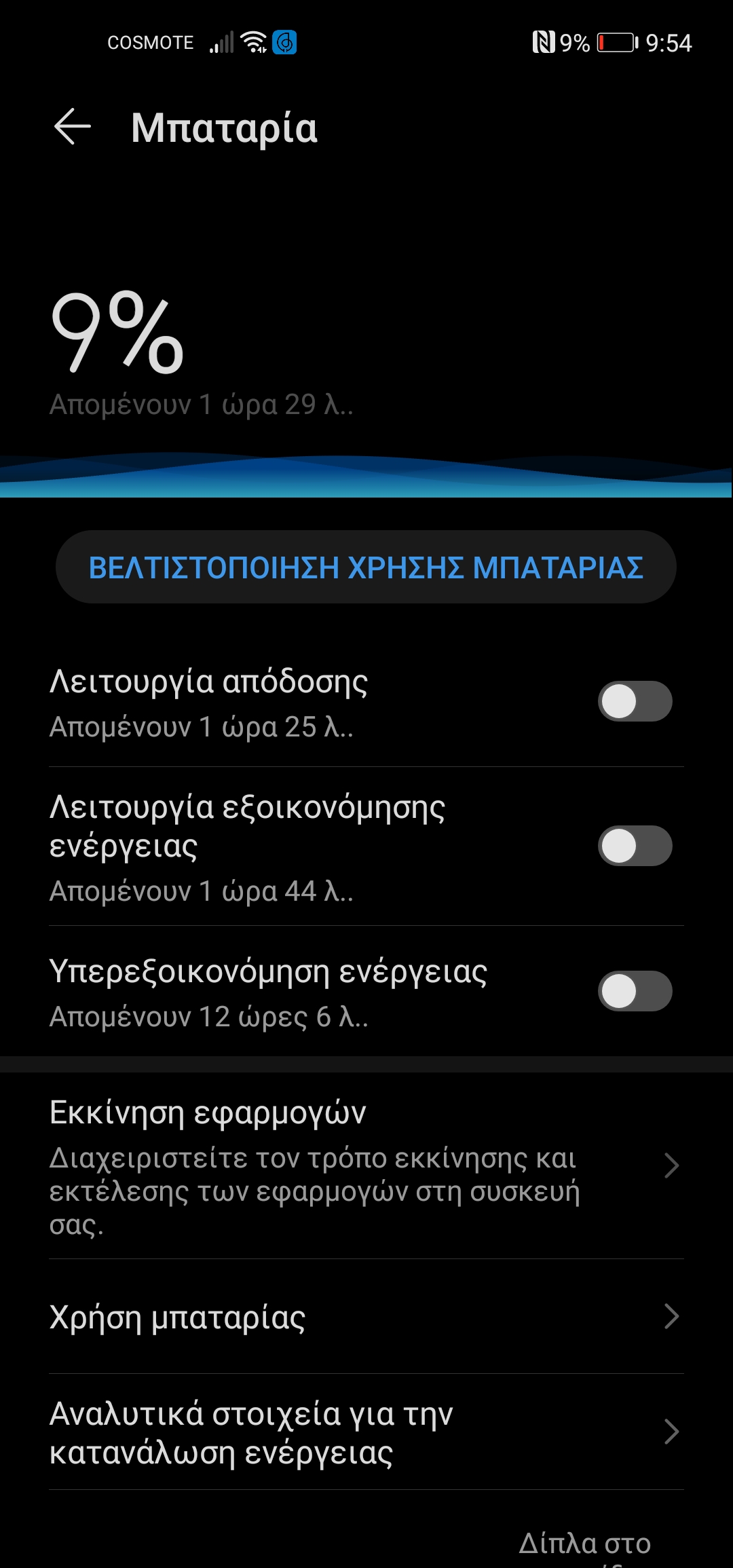Toggle Υπερεξοικονόμηση ενέργειας on
This screenshot has height=1568, width=733.
[x=635, y=991]
